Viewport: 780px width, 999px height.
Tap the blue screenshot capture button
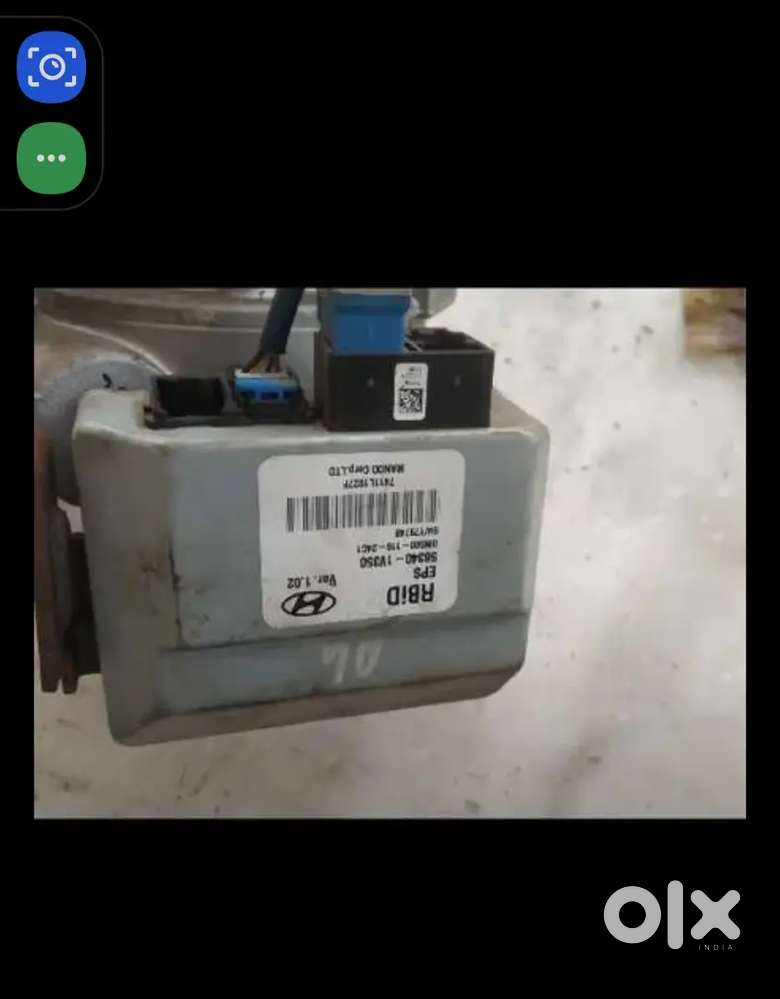click(x=51, y=67)
